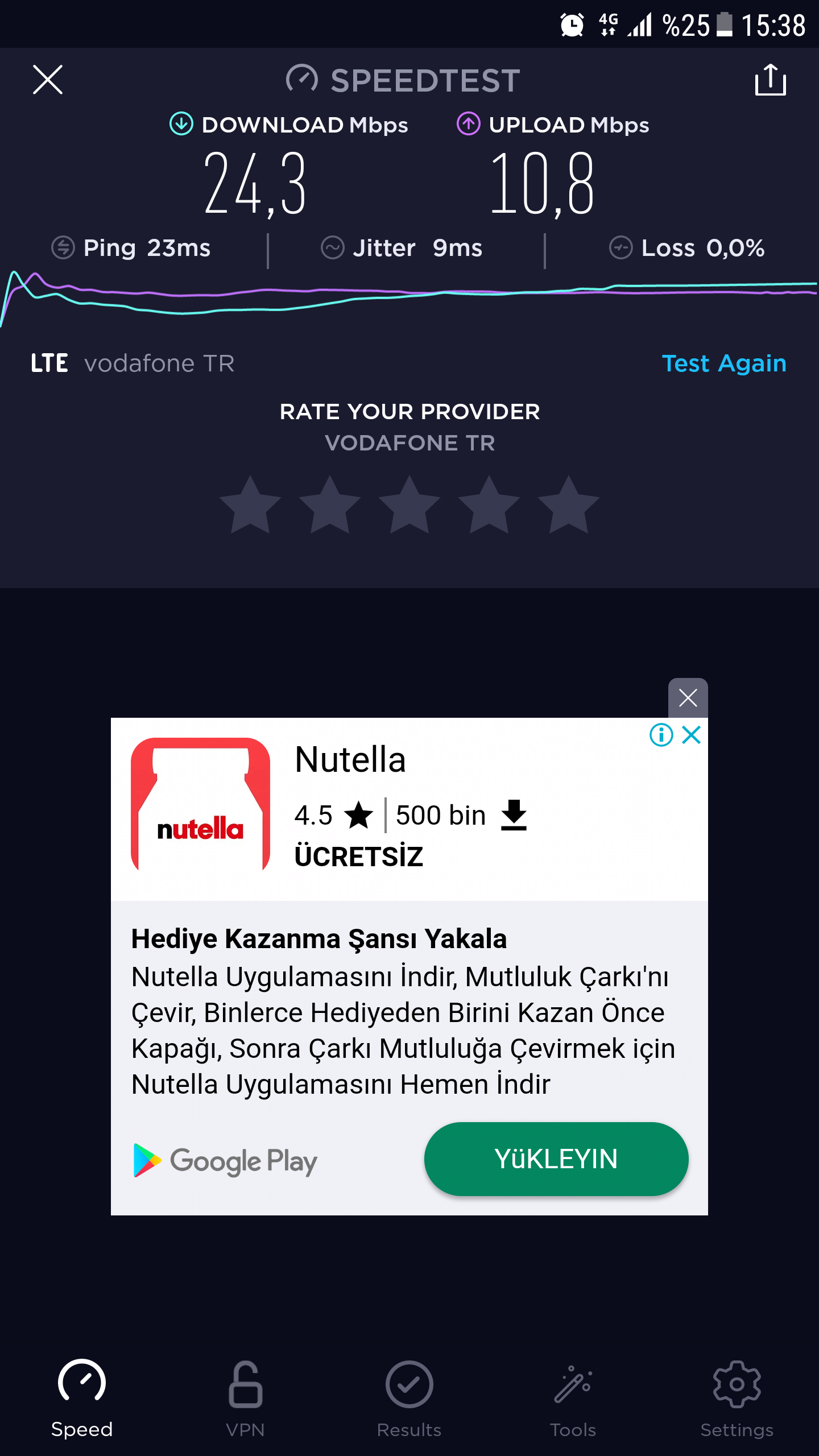819x1456 pixels.
Task: Tap YÜKLEYİN to install Nutella app
Action: 556,1159
